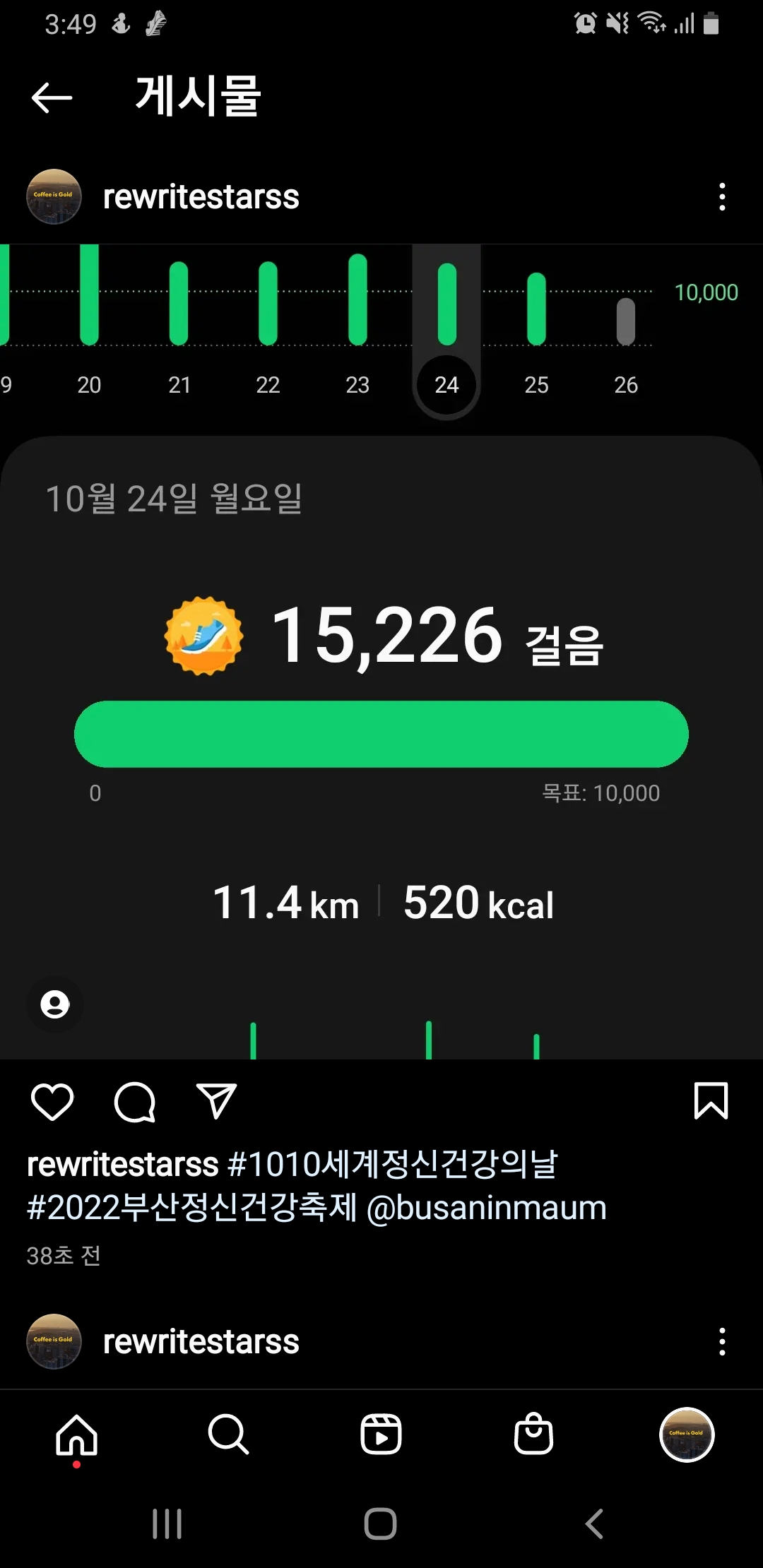Screen dimensions: 763x1568
Task: Like the rewritestarss step-count post
Action: [52, 1101]
